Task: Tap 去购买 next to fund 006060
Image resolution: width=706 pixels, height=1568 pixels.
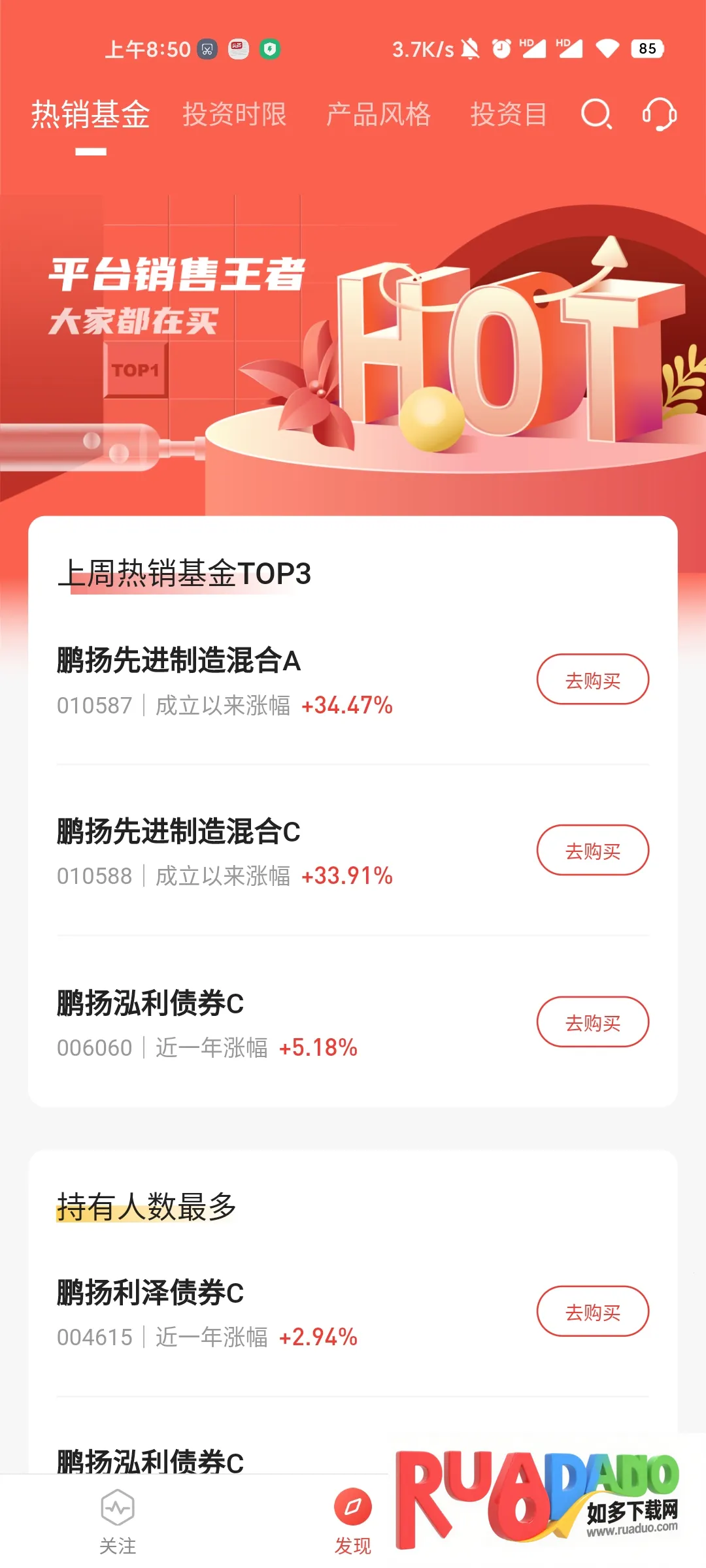Action: pos(592,1022)
